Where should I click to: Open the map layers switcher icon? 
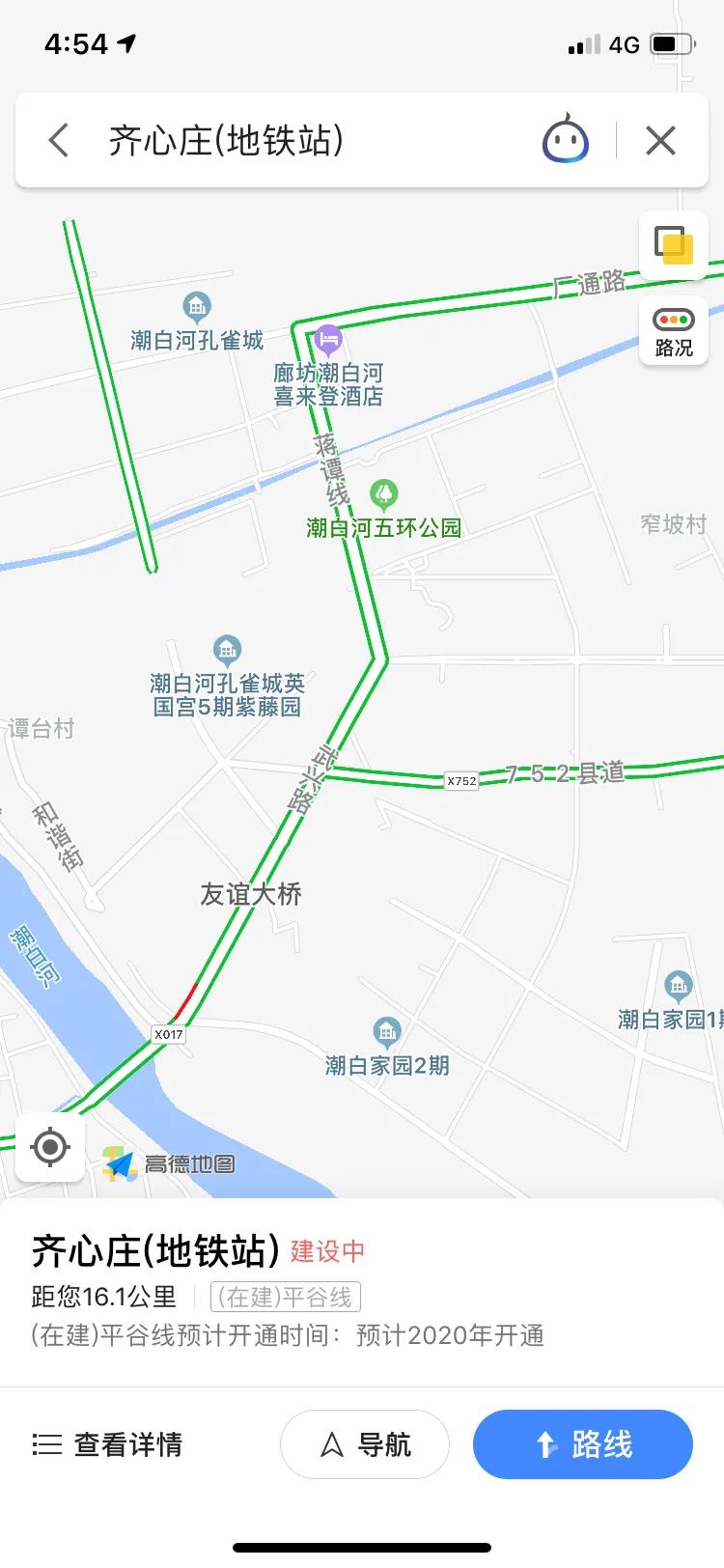(x=673, y=246)
